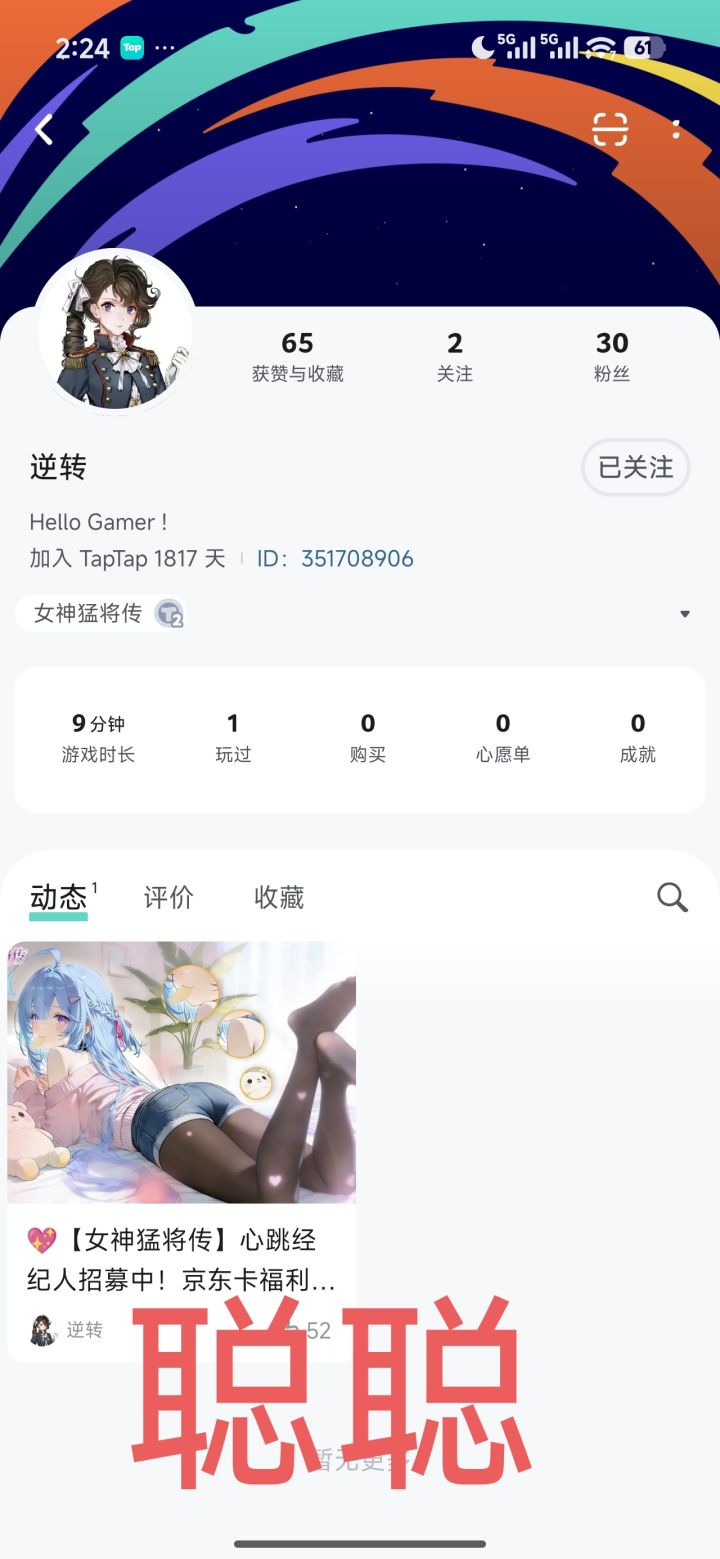Image resolution: width=720 pixels, height=1559 pixels.
Task: Tap the Tap app icon in status bar
Action: (x=131, y=47)
